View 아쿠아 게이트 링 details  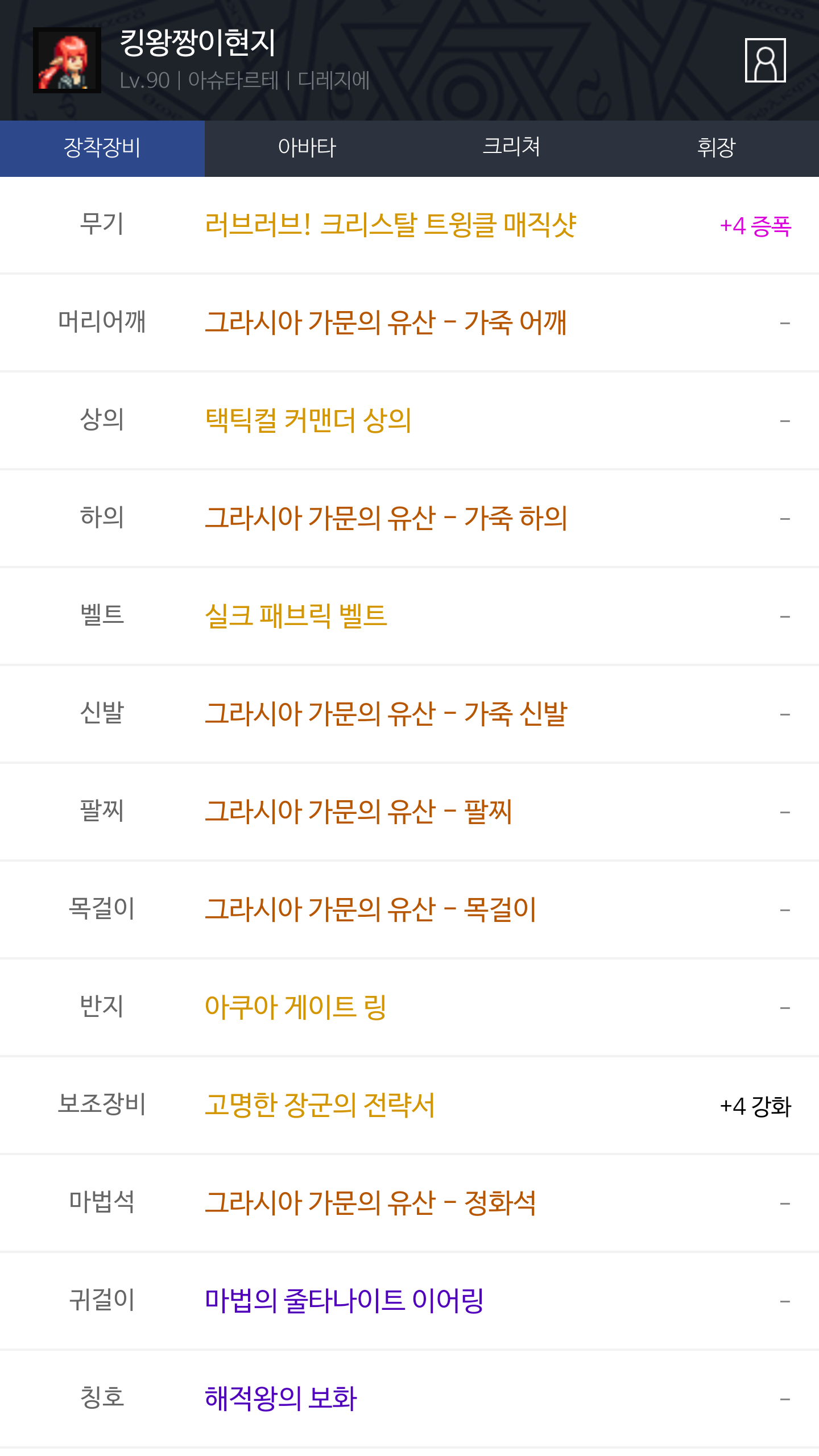295,1007
